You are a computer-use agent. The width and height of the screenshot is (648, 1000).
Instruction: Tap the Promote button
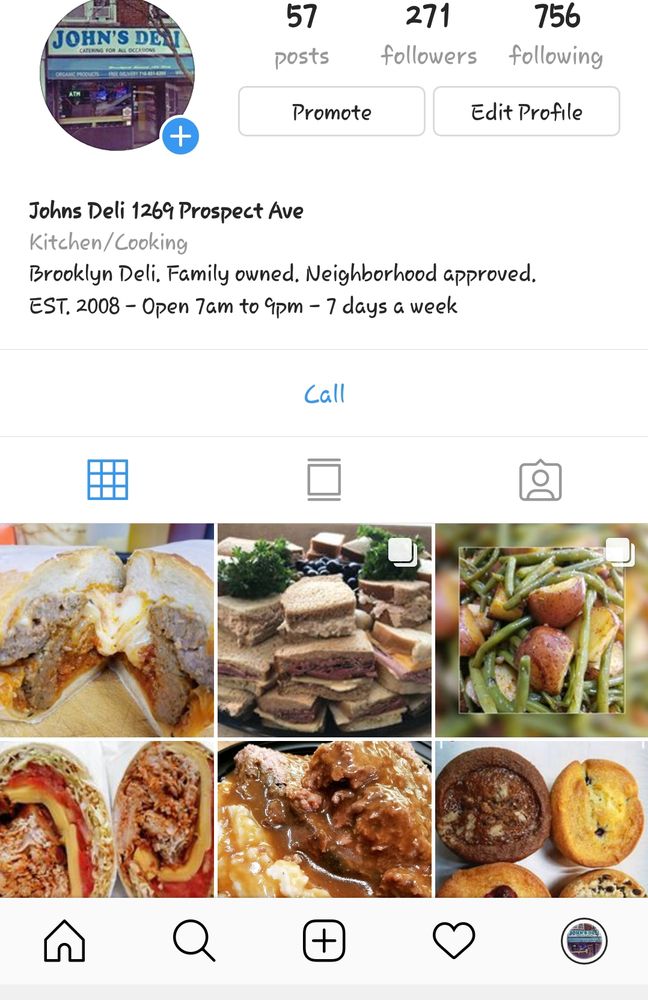click(x=331, y=112)
